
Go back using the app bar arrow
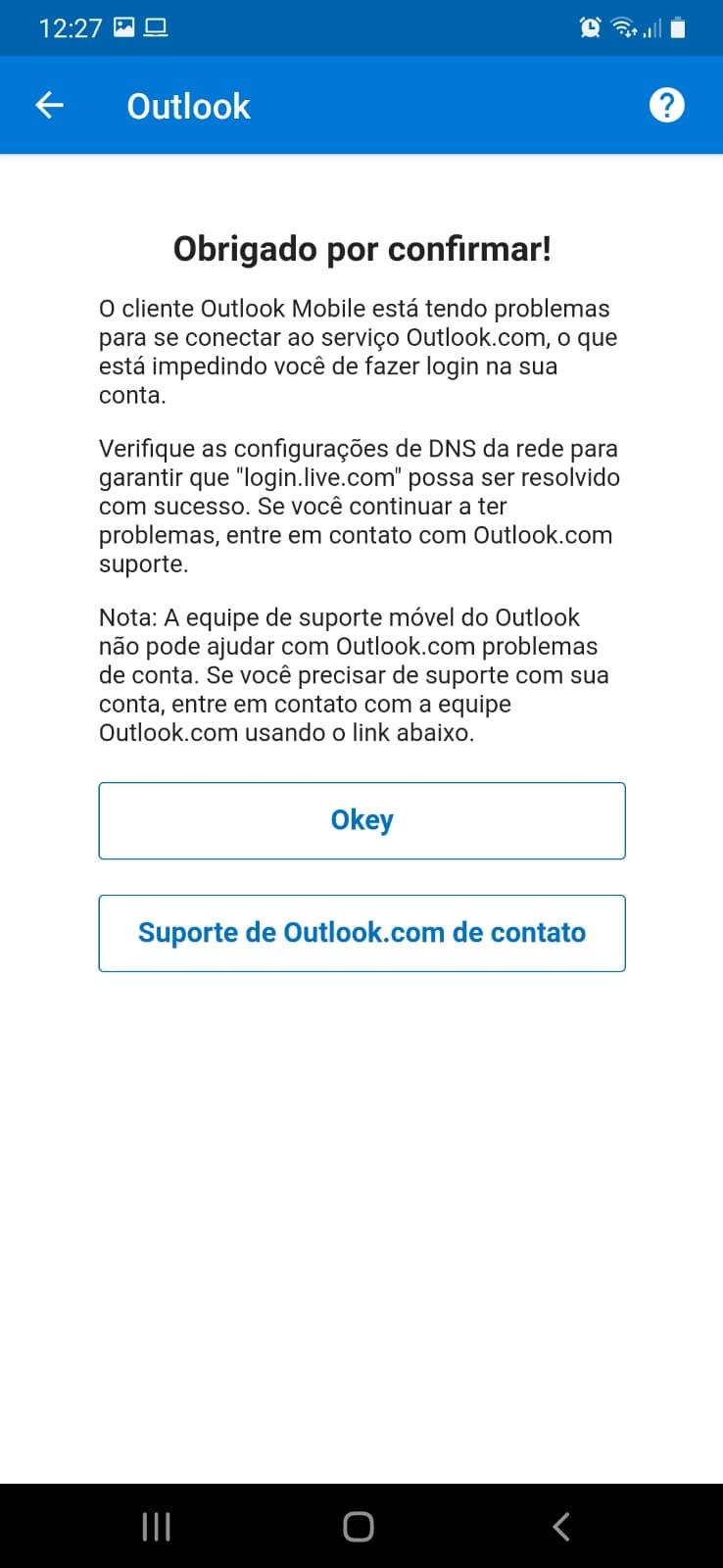(49, 106)
